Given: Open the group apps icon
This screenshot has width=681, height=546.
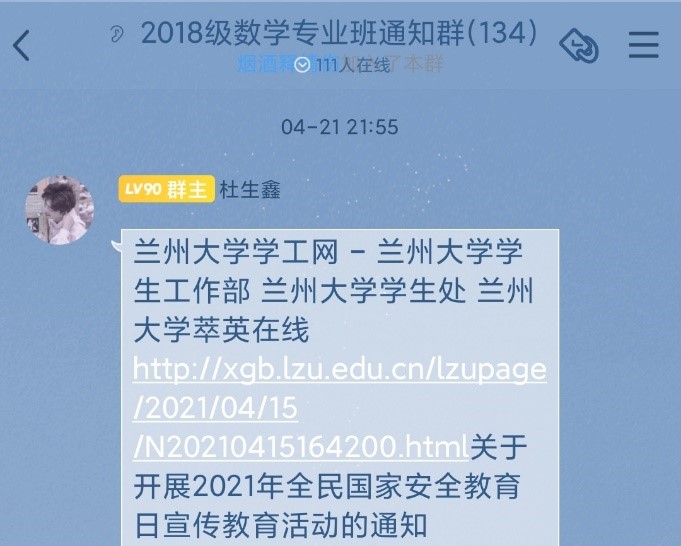Looking at the screenshot, I should tap(580, 45).
